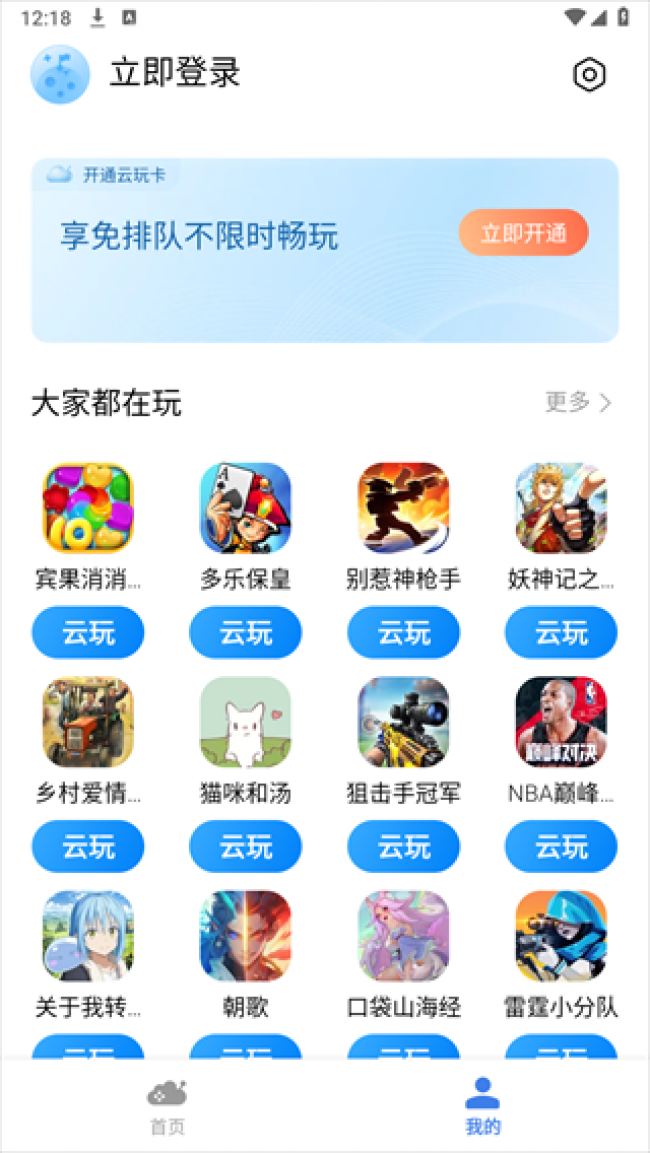
Task: Start 云玩 for 乡村爱情
Action: point(88,847)
